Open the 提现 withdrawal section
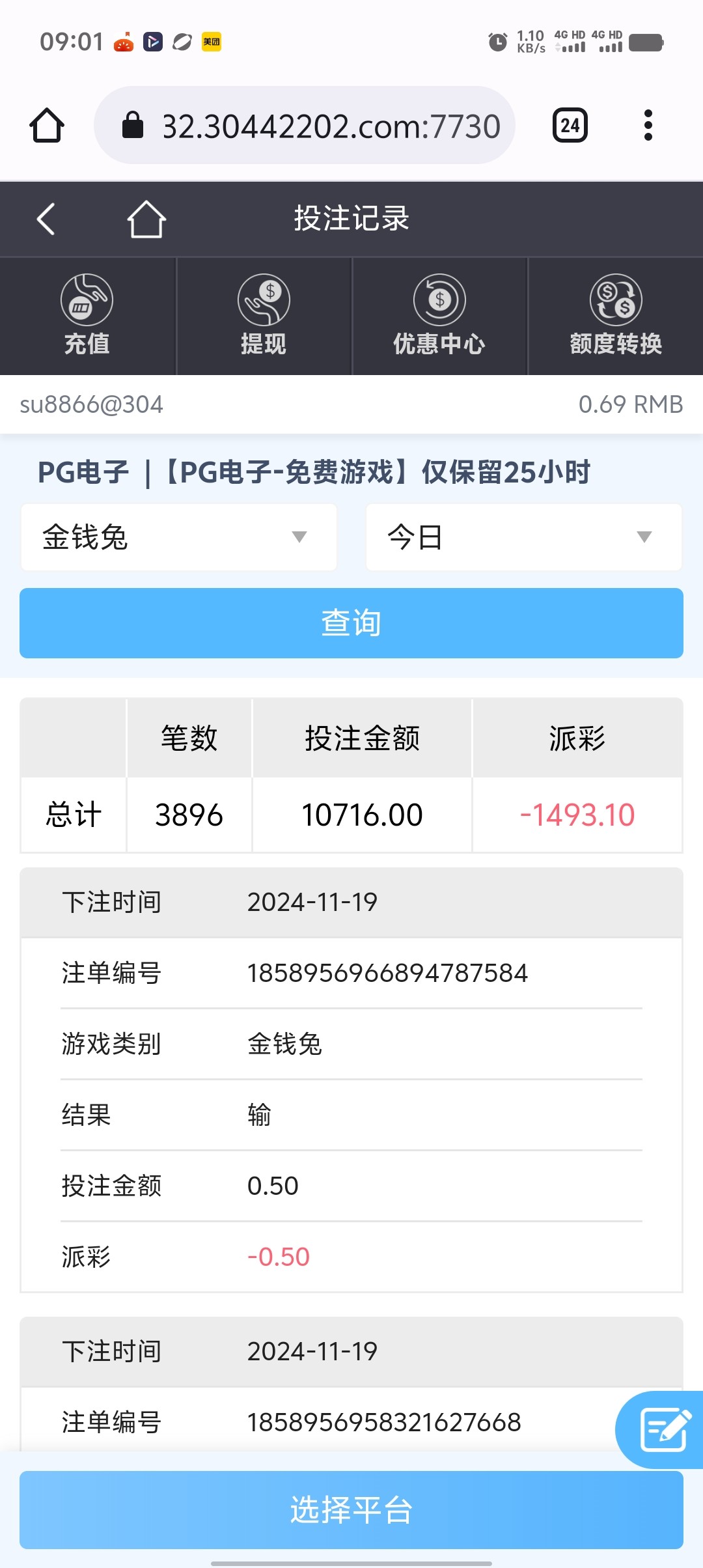Viewport: 703px width, 1568px height. [264, 316]
